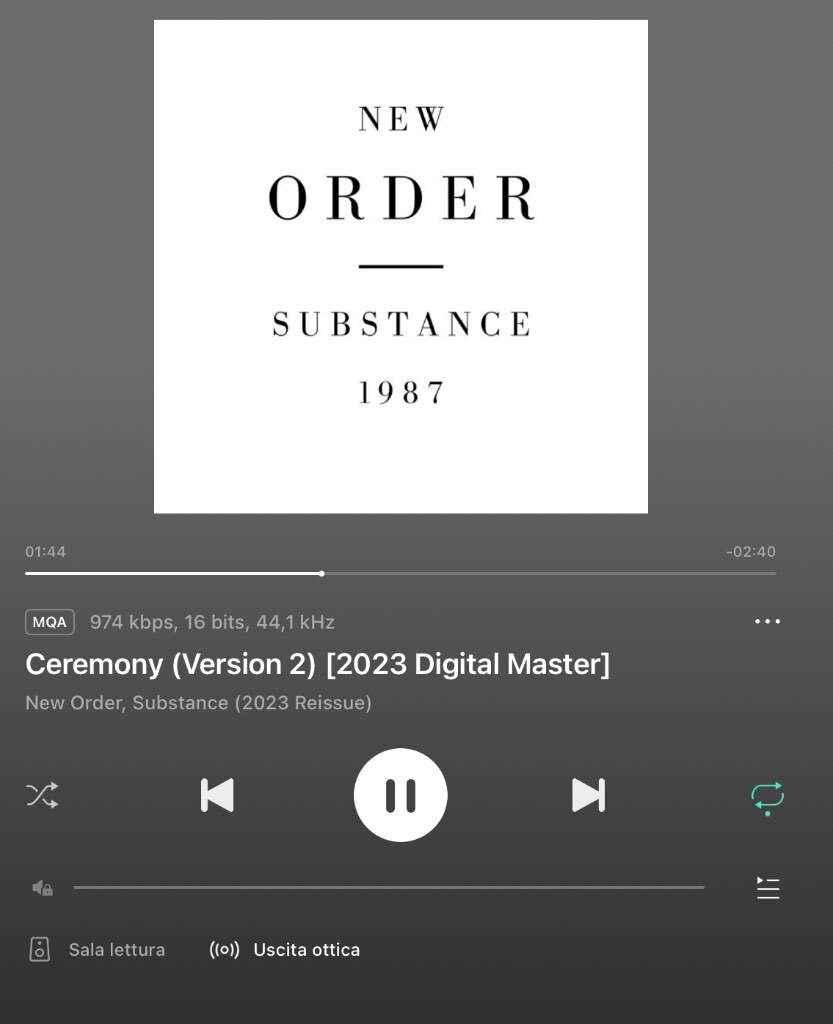Toggle the repeat mode
This screenshot has height=1024, width=833.
point(767,797)
